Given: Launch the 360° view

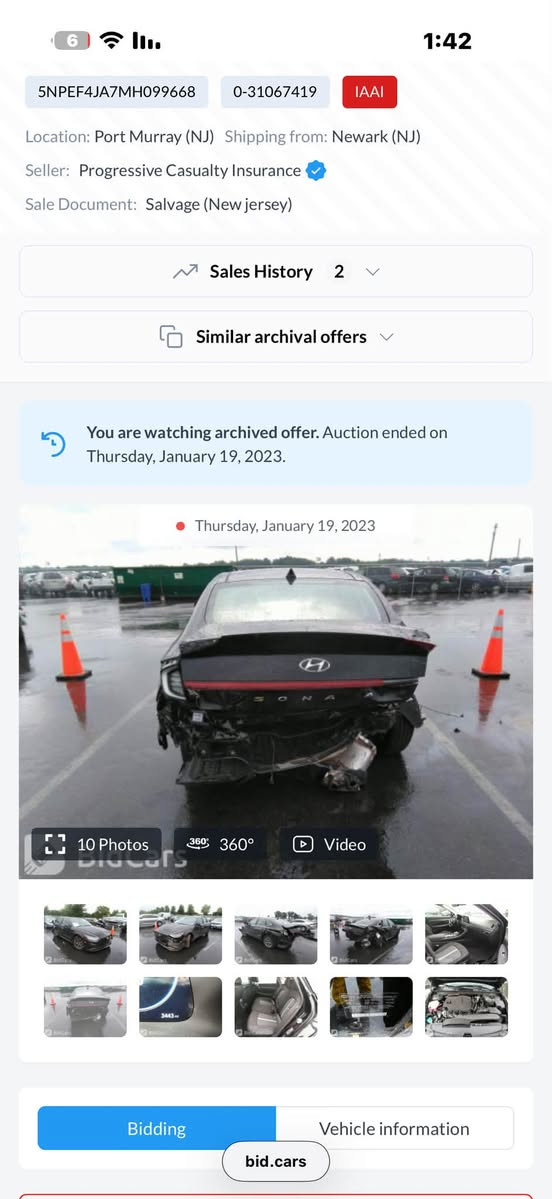Looking at the screenshot, I should (x=220, y=844).
